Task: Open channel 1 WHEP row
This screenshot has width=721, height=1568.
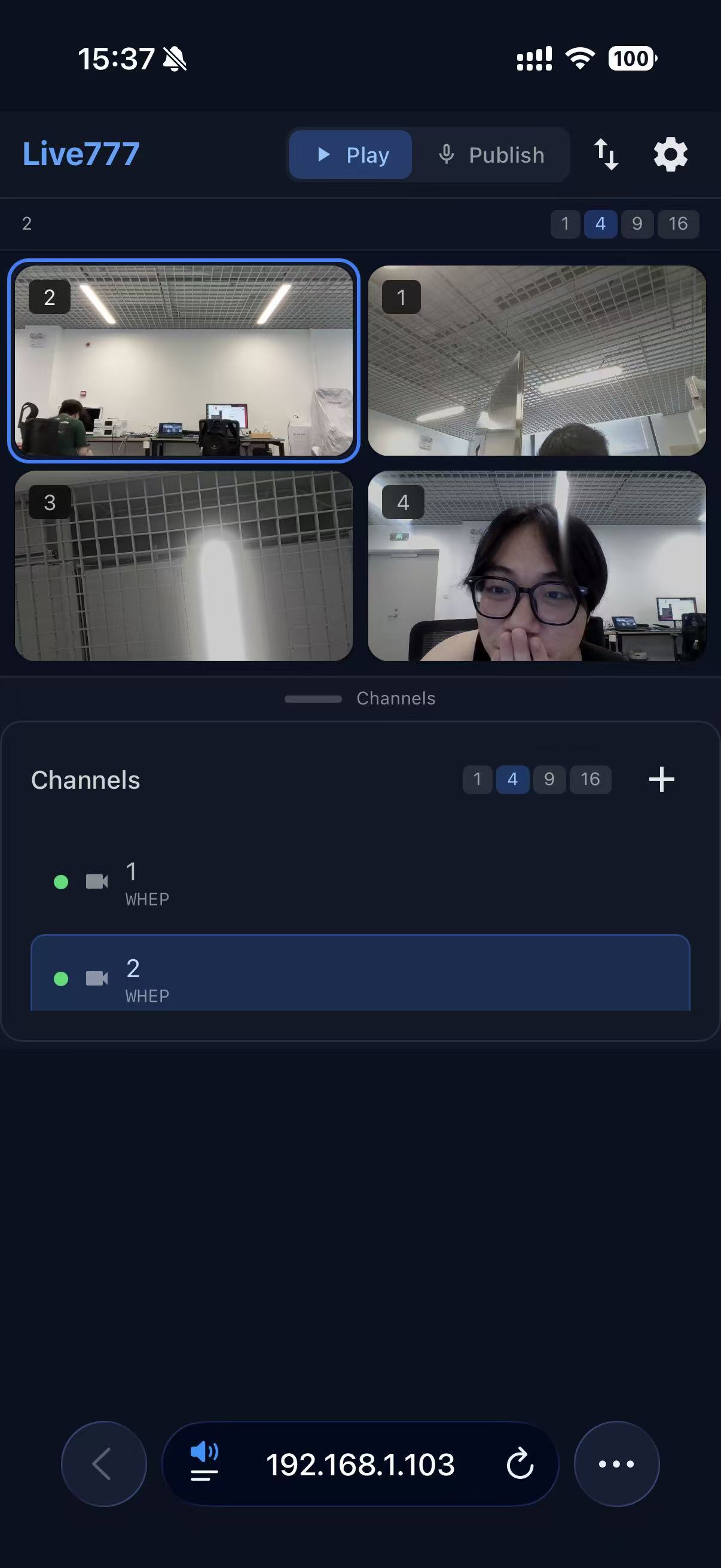Action: 360,883
